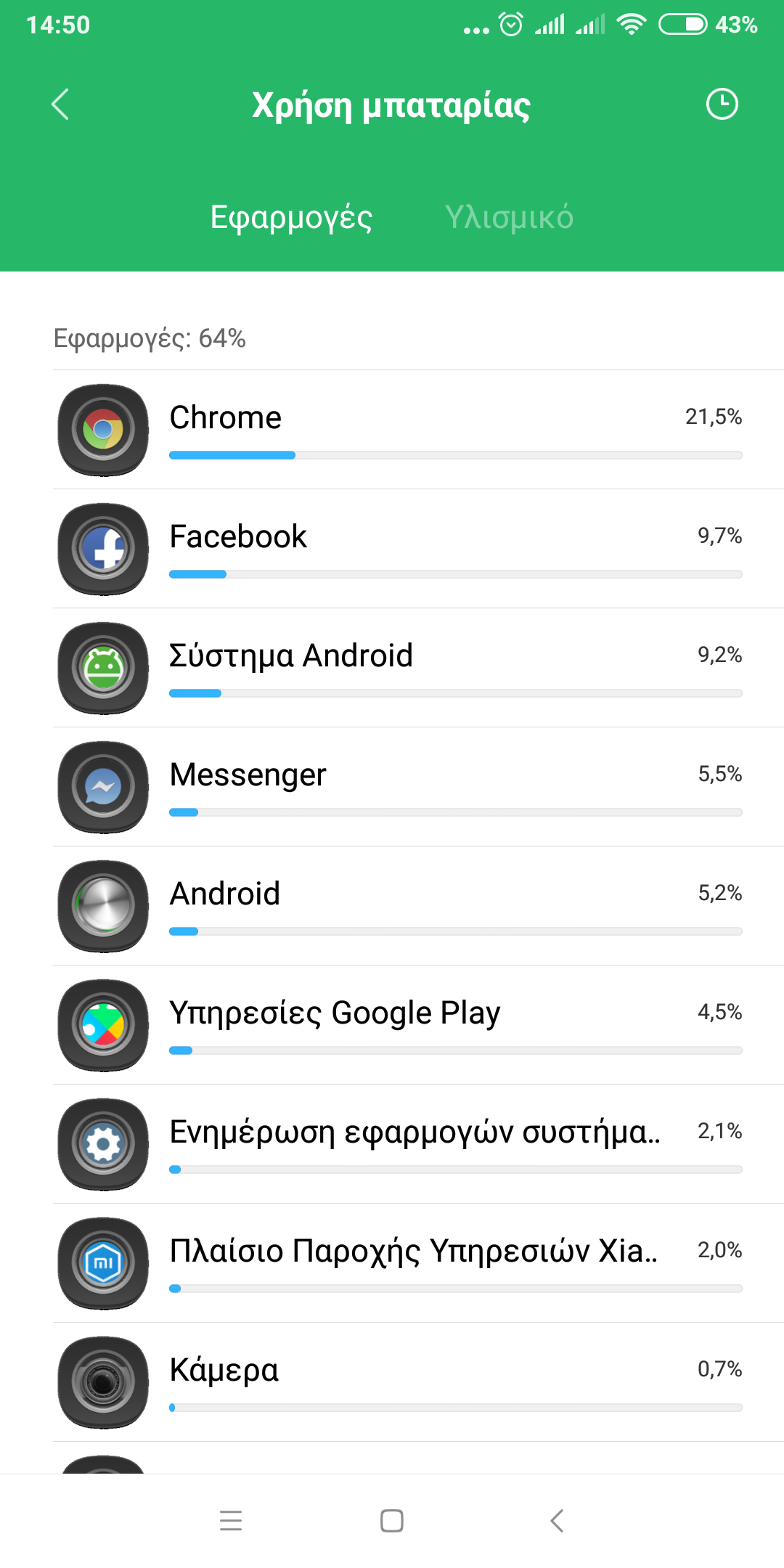Image resolution: width=784 pixels, height=1568 pixels.
Task: Open recent apps from the navigation bar
Action: [x=231, y=1520]
